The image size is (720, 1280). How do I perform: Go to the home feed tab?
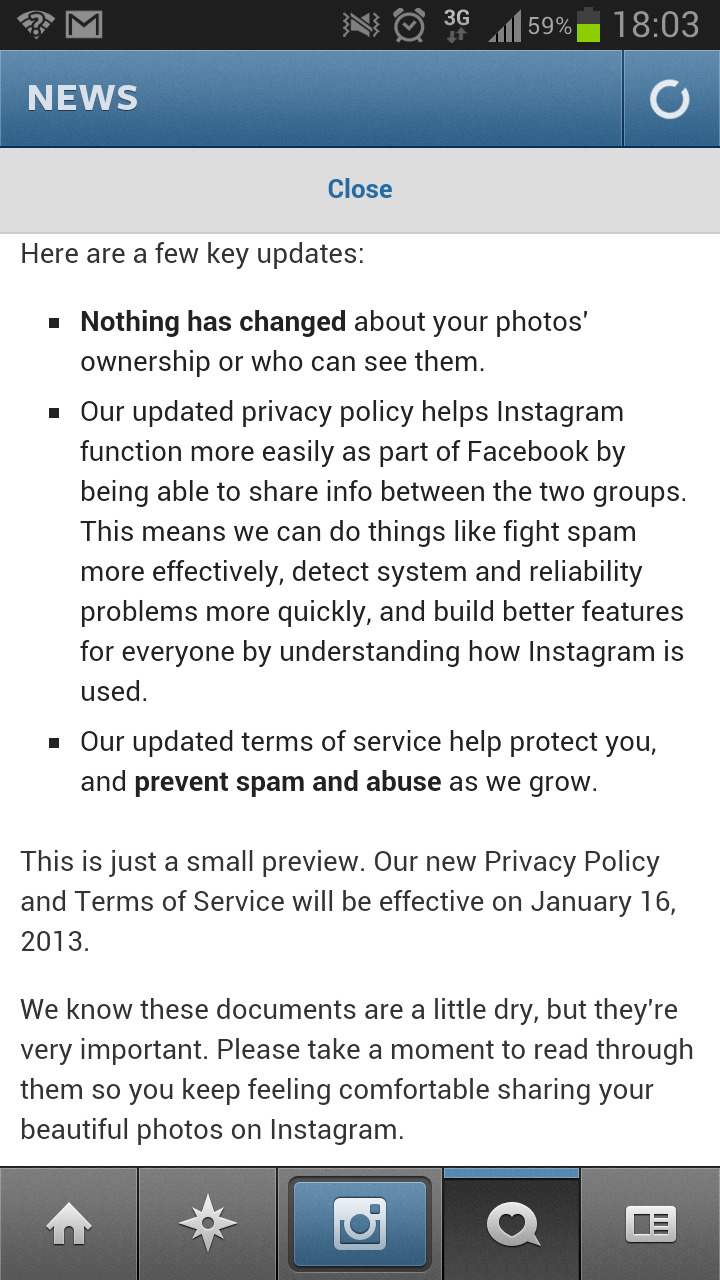69,1224
